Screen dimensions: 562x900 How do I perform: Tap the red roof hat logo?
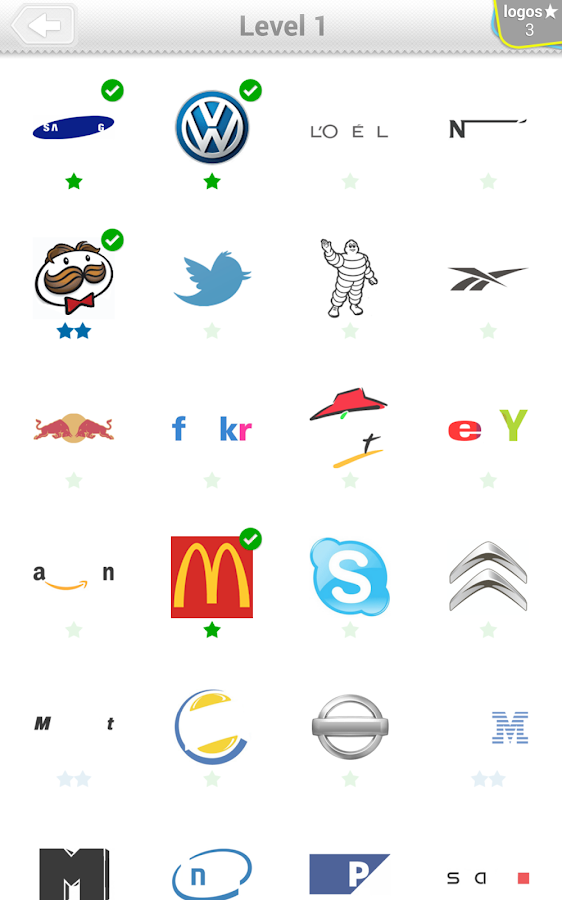[349, 428]
